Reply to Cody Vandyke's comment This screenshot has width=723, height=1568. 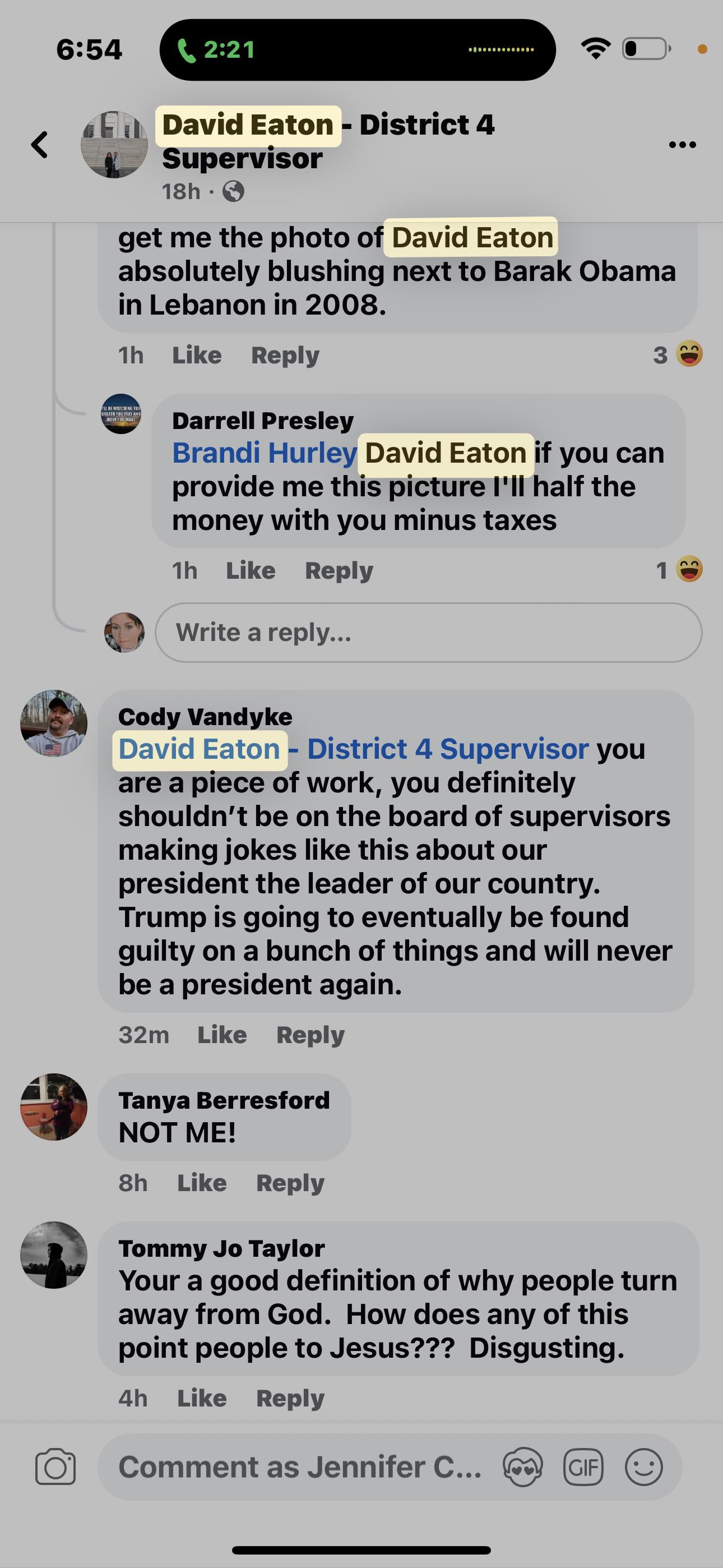pos(310,1035)
